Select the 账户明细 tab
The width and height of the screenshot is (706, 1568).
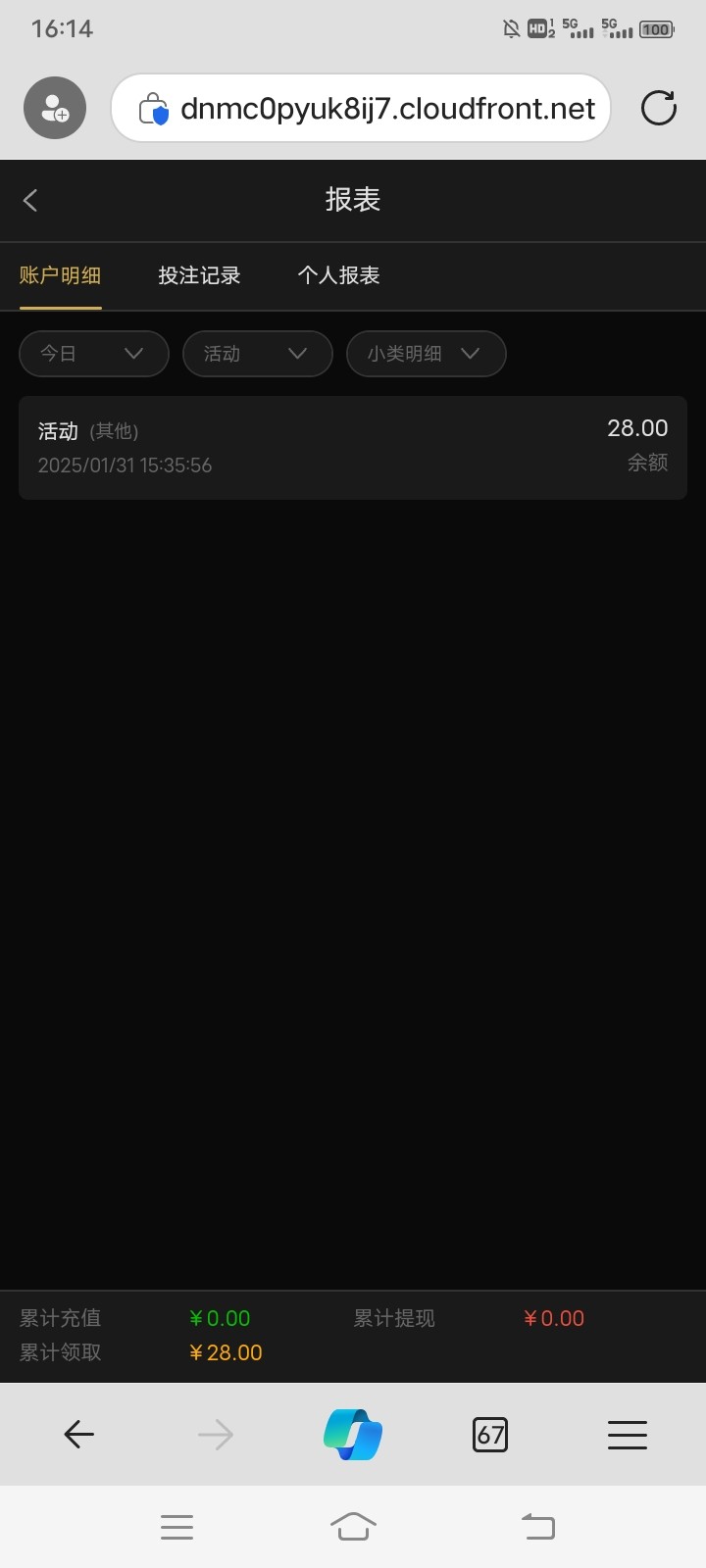[x=60, y=276]
